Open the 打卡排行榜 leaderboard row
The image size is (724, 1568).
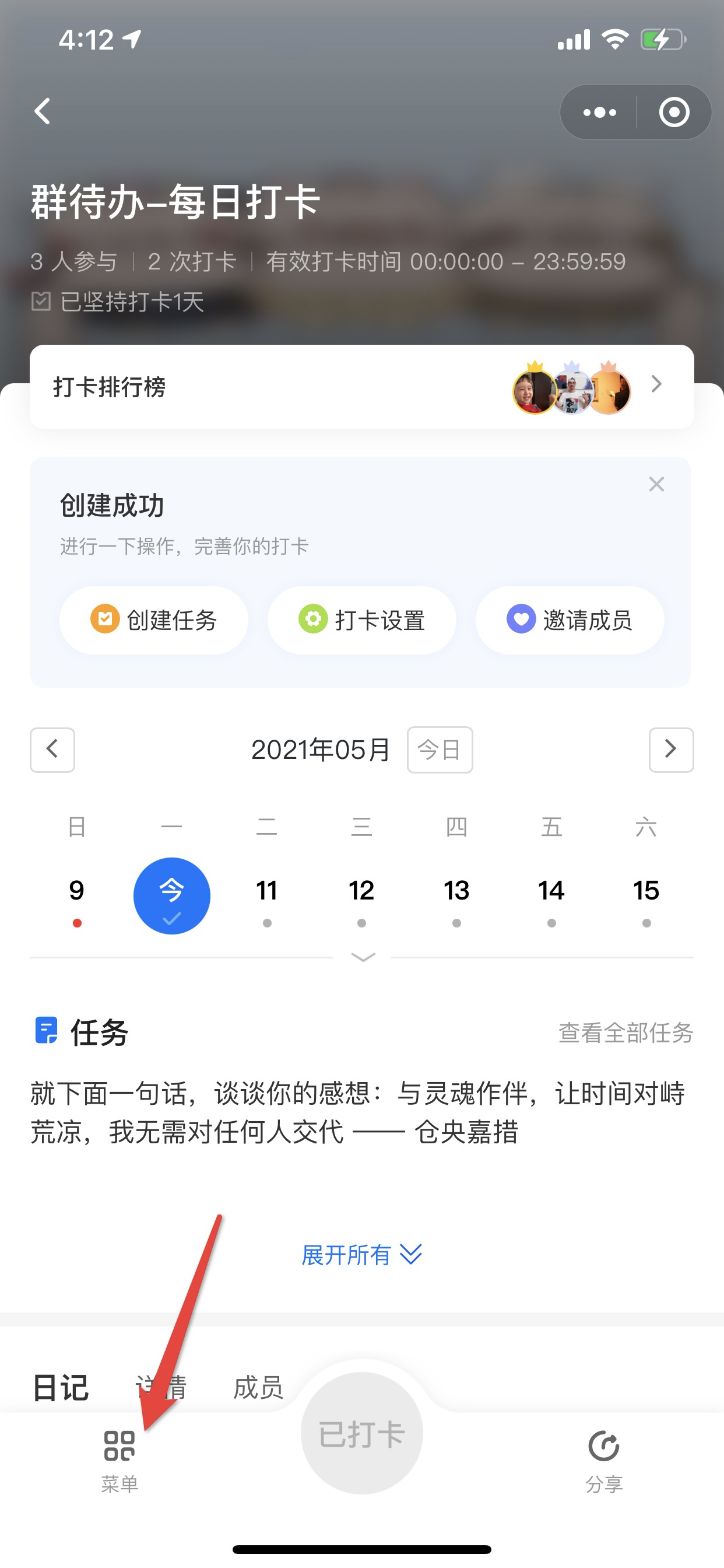point(361,387)
